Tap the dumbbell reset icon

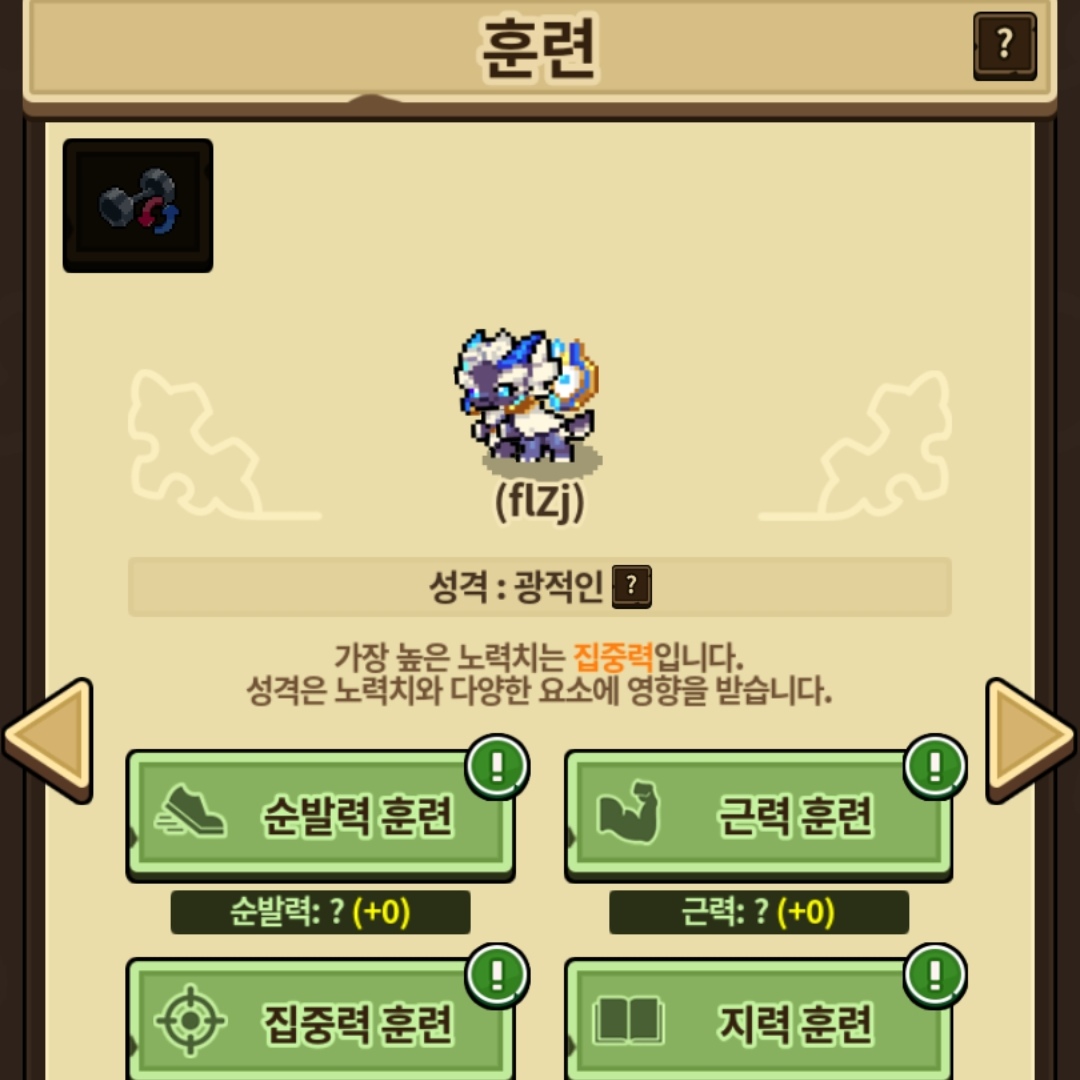click(138, 205)
